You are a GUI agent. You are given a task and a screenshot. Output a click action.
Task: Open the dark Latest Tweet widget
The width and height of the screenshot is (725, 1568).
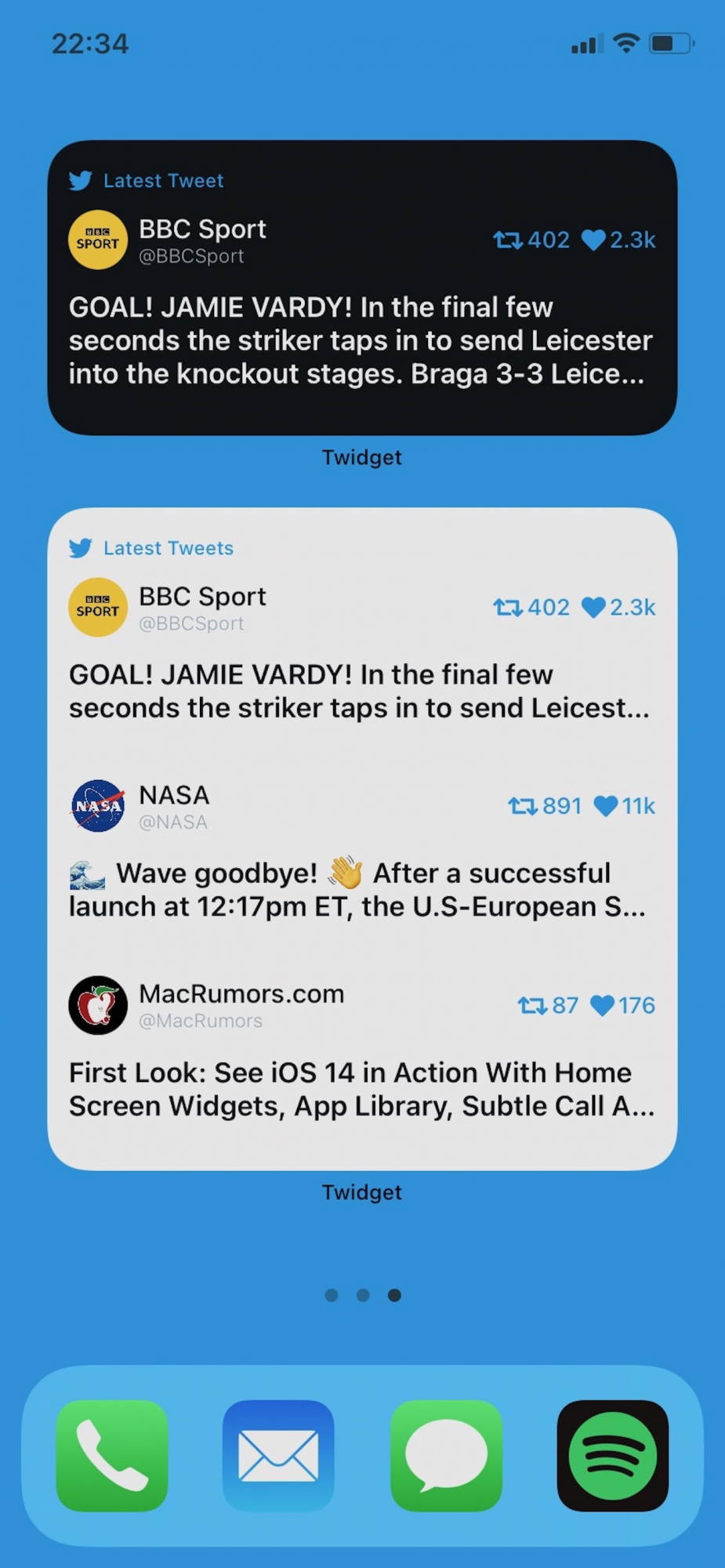click(362, 287)
